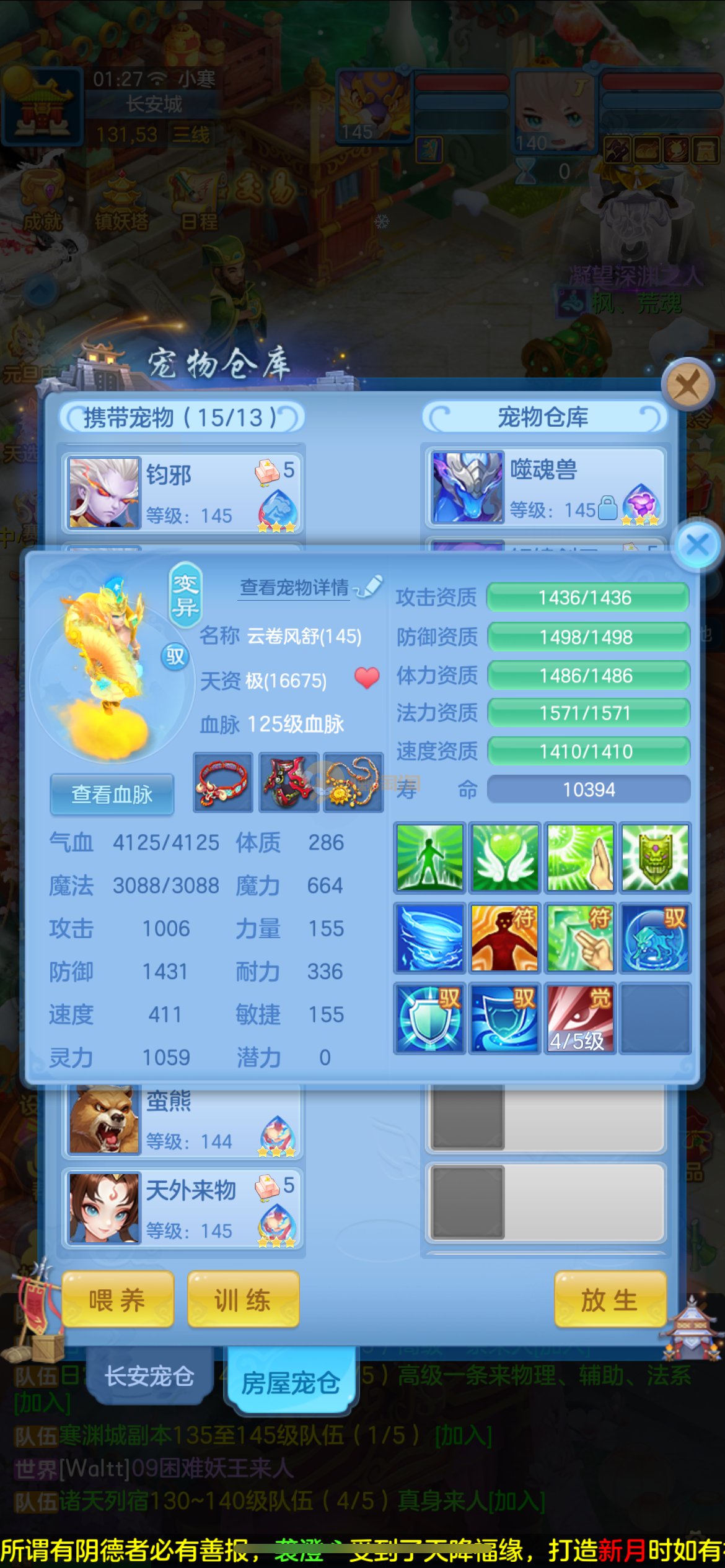View the red bracelet pet equipment

point(223,783)
